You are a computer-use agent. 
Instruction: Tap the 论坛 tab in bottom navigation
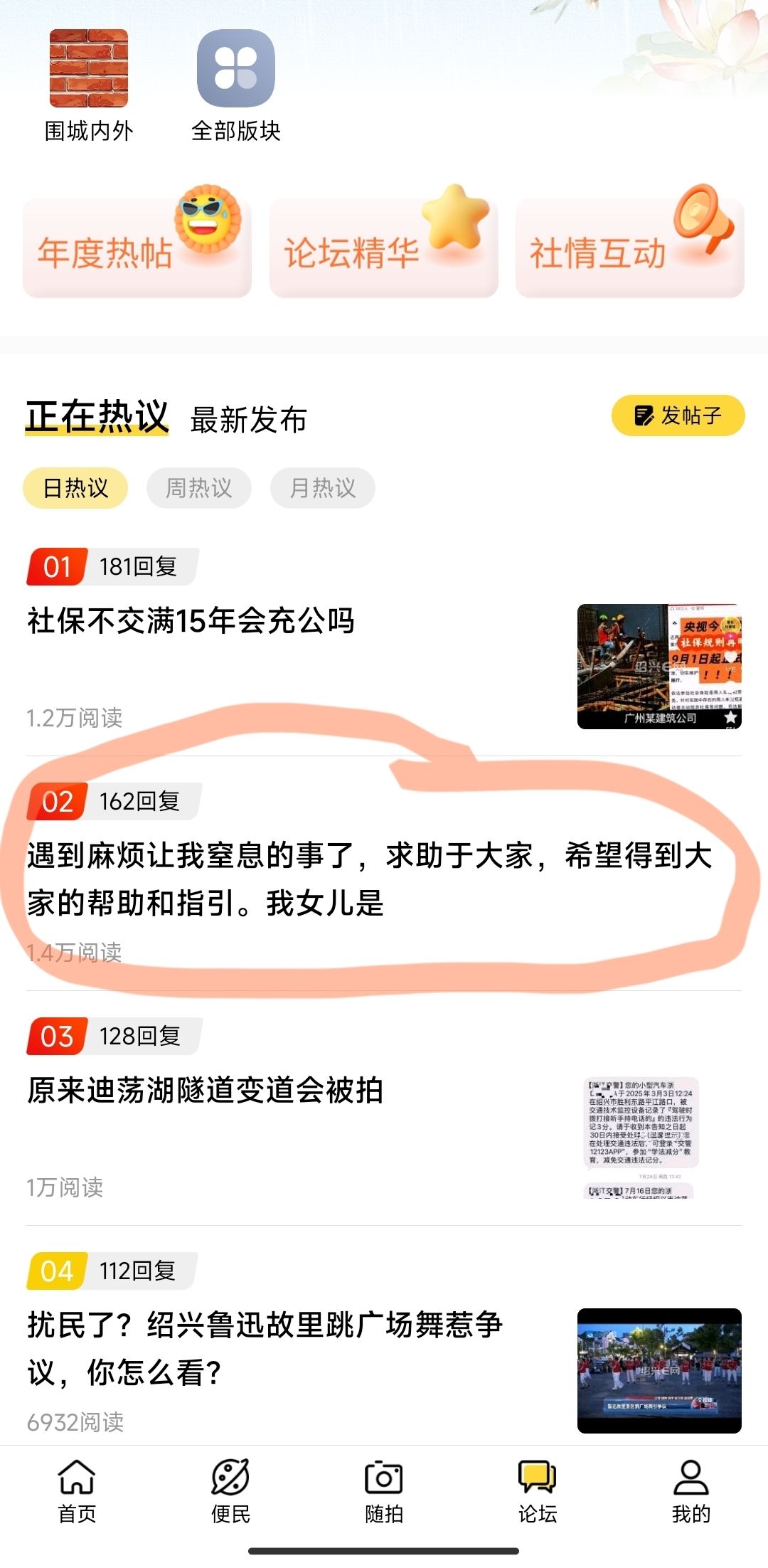pyautogui.click(x=538, y=1491)
